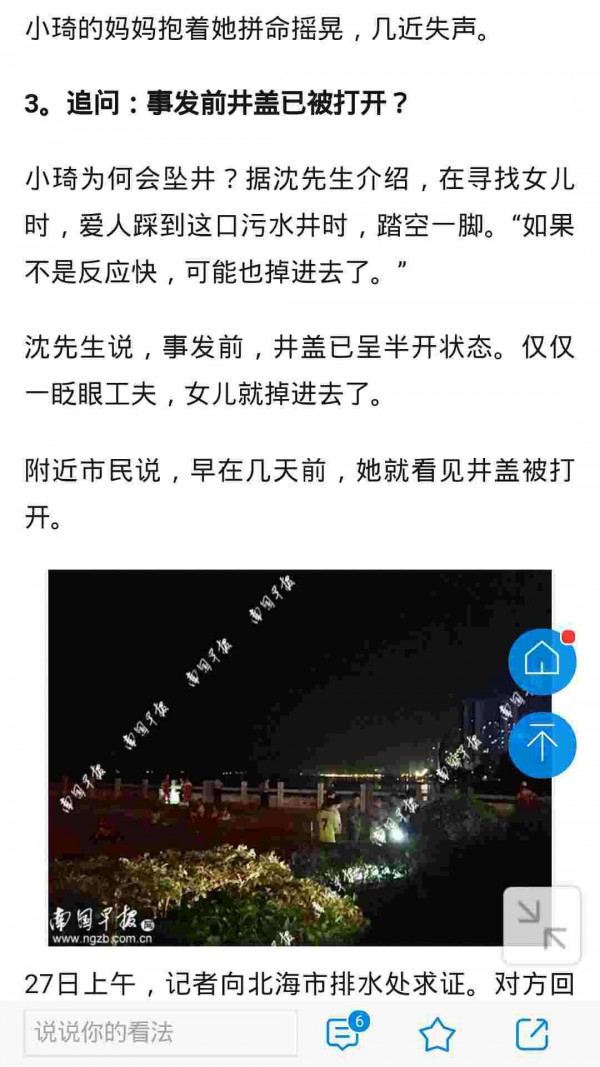600x1067 pixels.
Task: Bookmark this article with the star
Action: [x=437, y=1034]
